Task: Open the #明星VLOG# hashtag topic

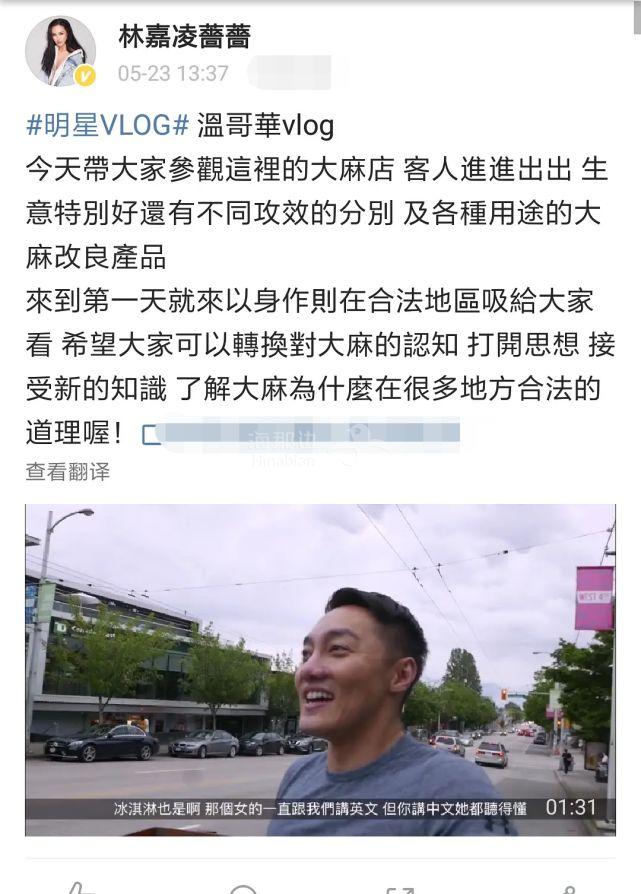Action: [107, 127]
